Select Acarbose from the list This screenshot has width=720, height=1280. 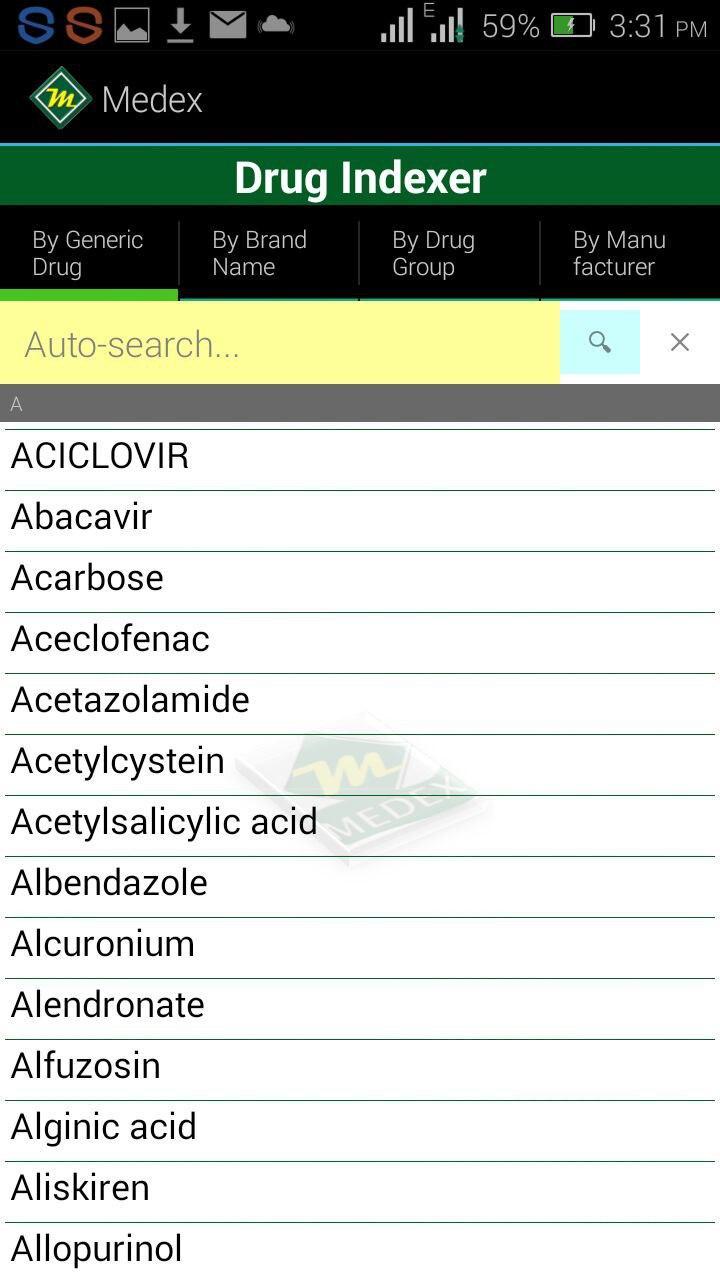pyautogui.click(x=360, y=579)
